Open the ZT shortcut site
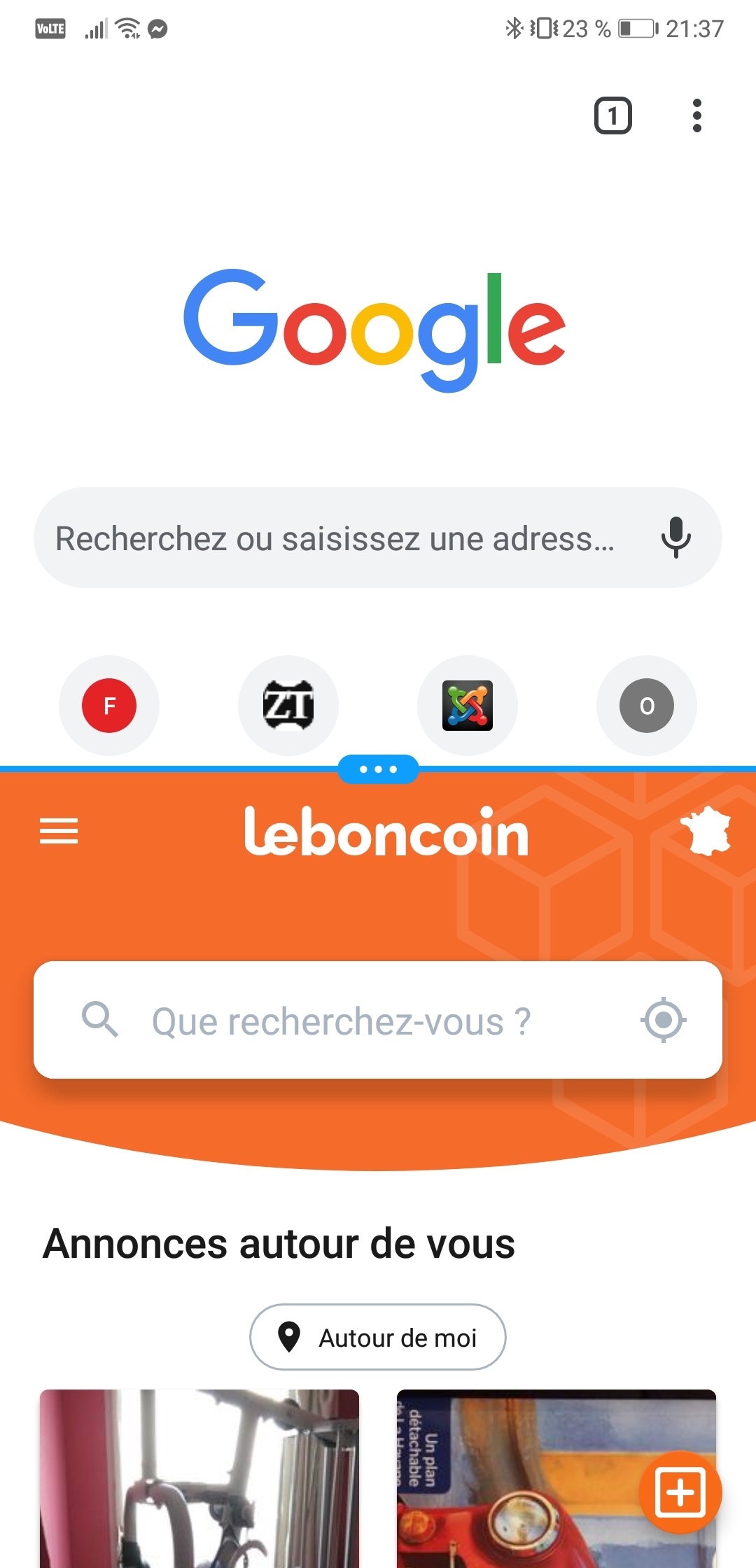Viewport: 756px width, 1568px height. click(288, 705)
